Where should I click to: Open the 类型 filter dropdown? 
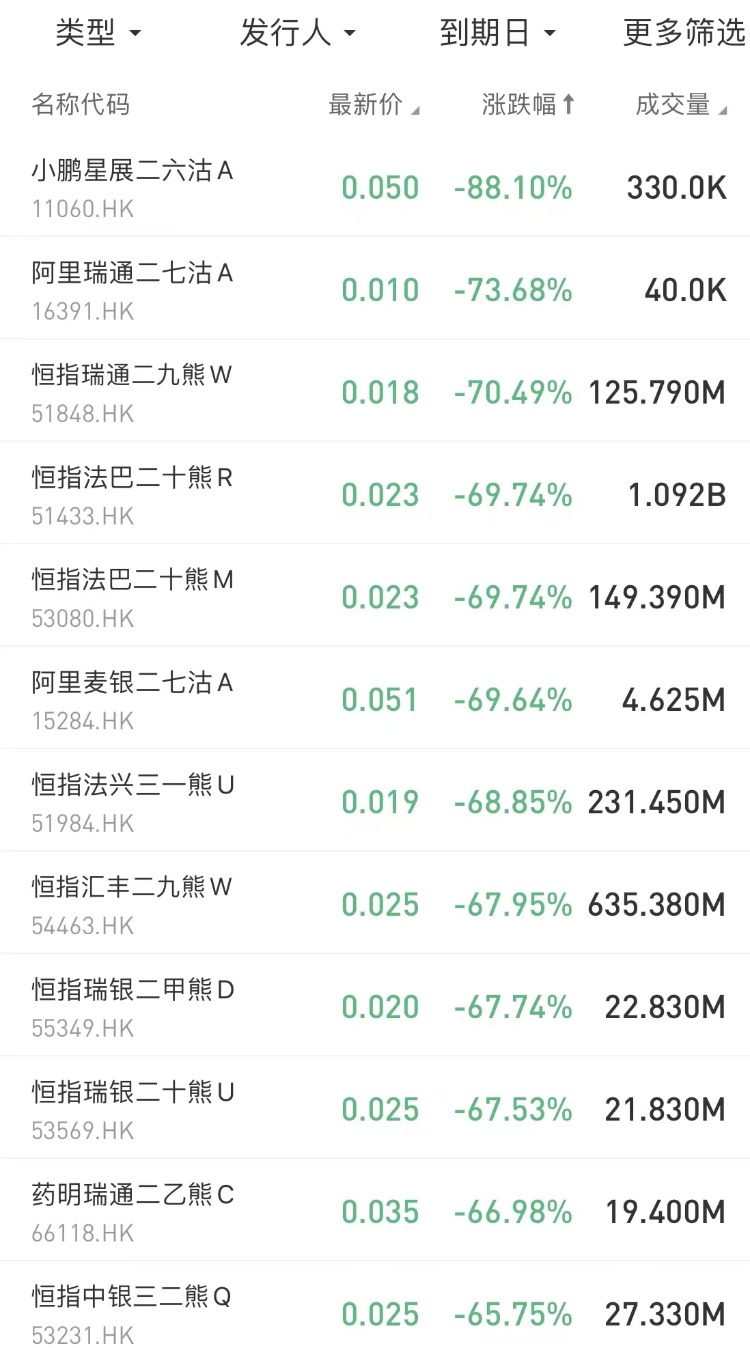98,33
